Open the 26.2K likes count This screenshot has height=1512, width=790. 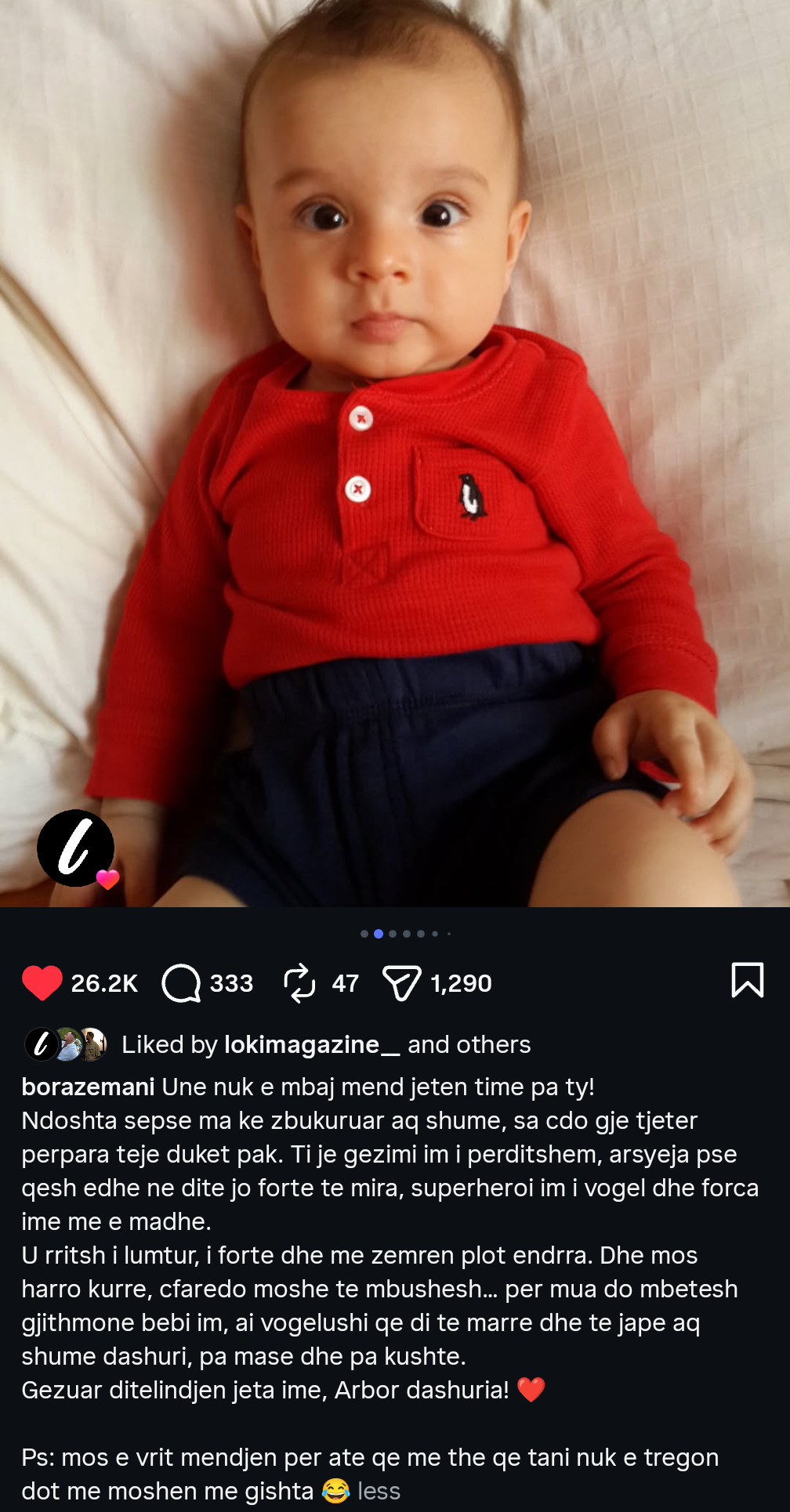coord(104,983)
